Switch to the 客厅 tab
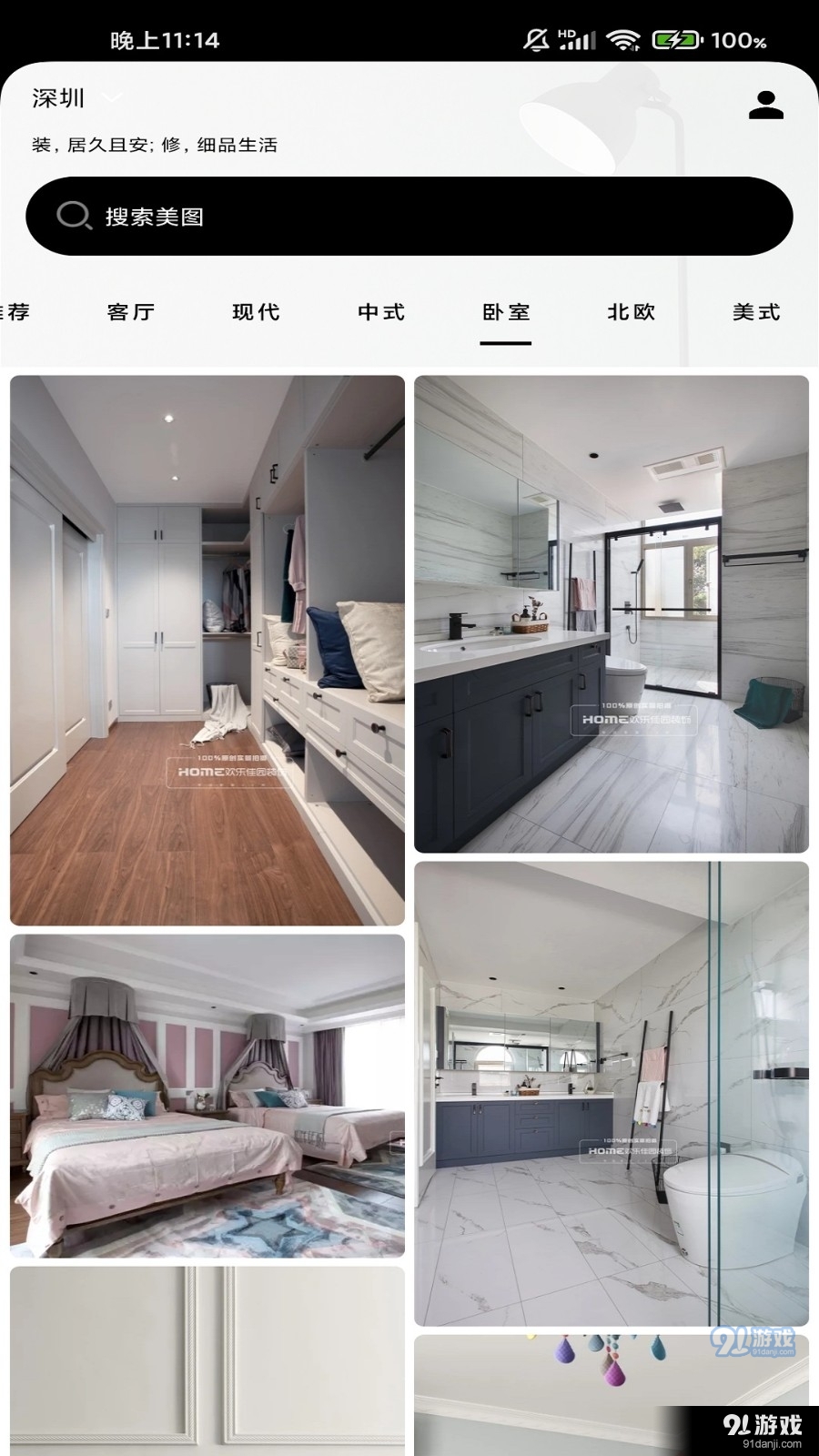 coord(131,312)
